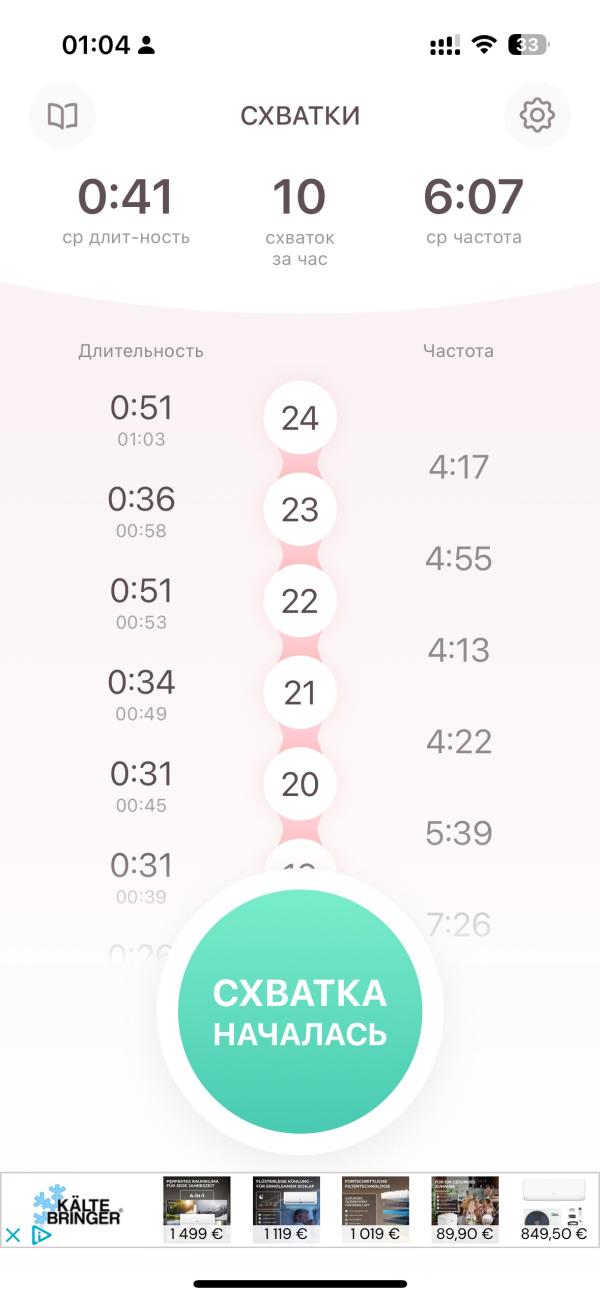This screenshot has width=600, height=1300.
Task: Open the settings gear
Action: [537, 115]
